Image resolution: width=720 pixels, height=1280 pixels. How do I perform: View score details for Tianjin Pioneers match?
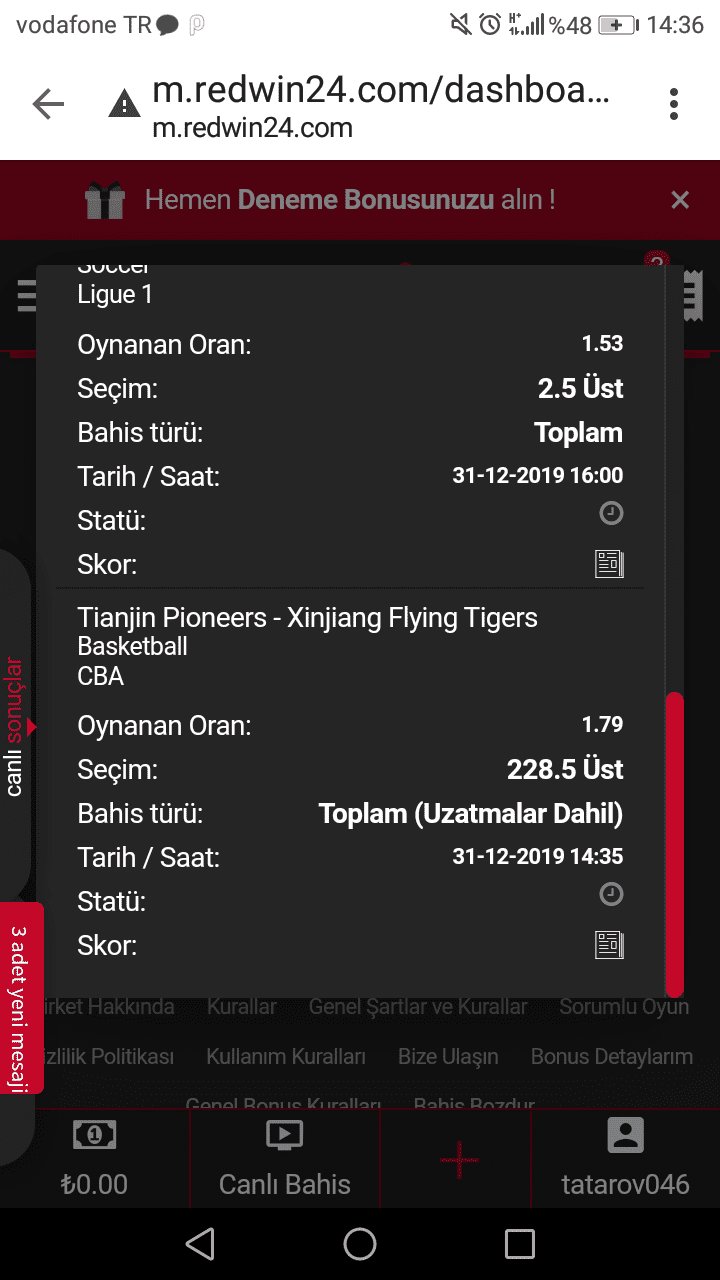tap(609, 944)
